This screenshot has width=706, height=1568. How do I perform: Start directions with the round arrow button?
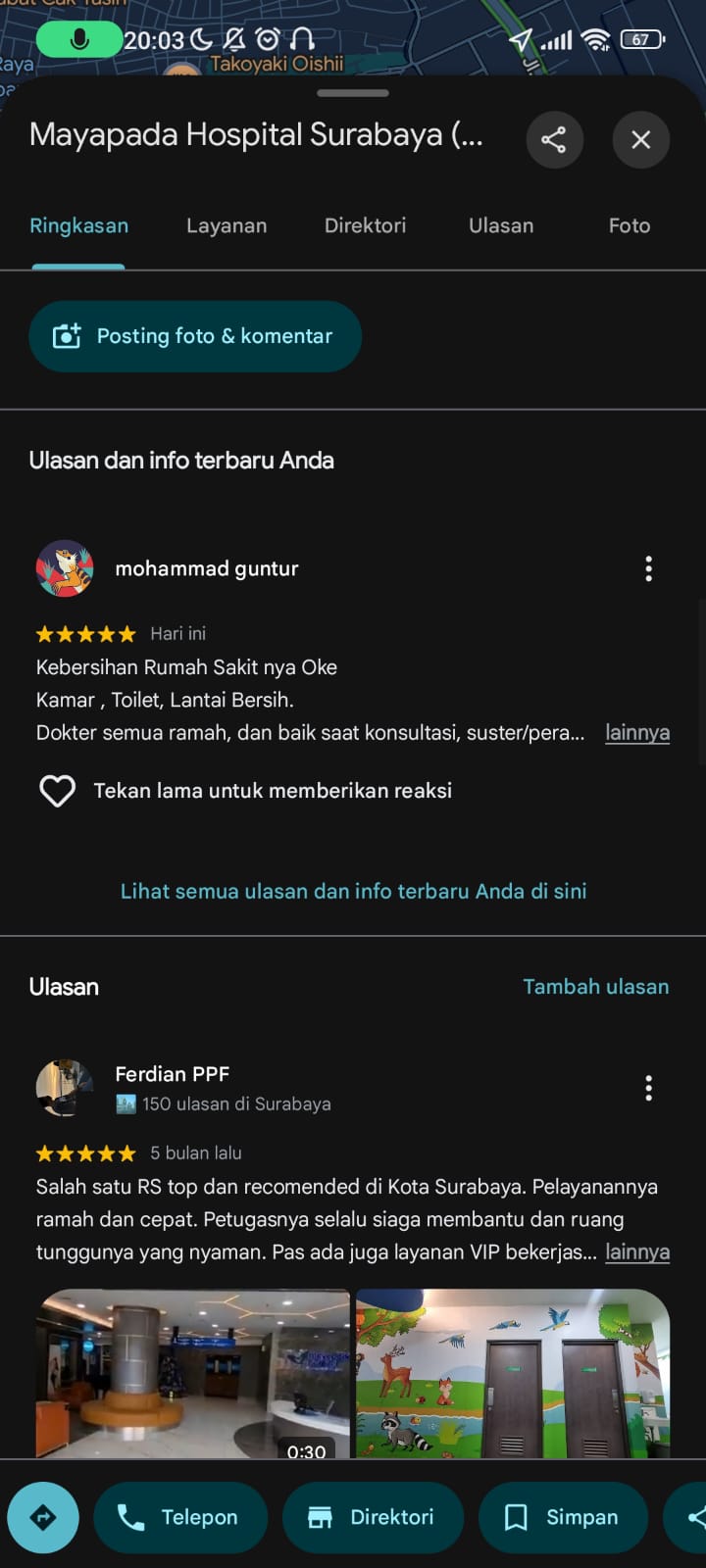click(x=43, y=1518)
